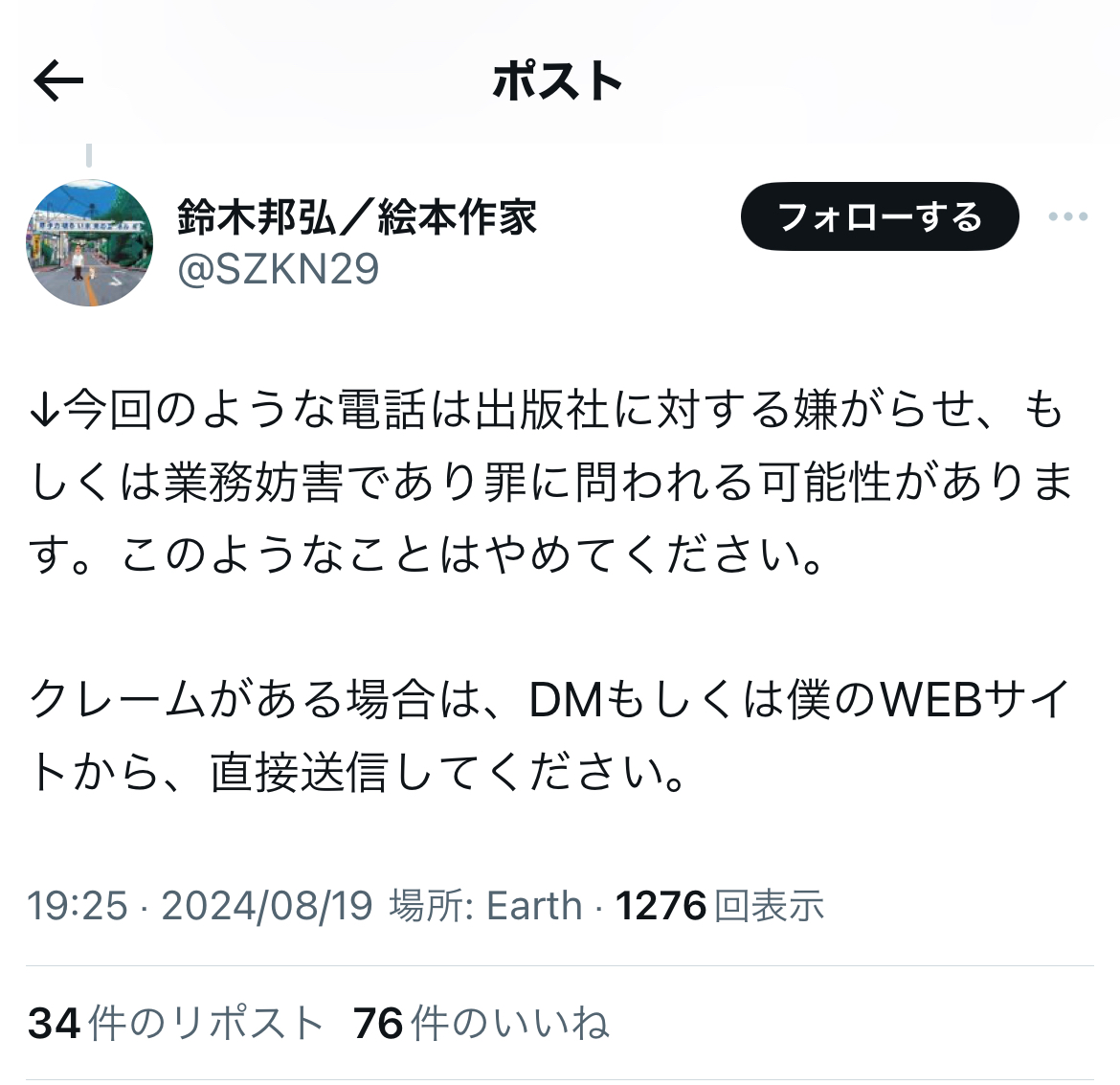Image resolution: width=1120 pixels, height=1085 pixels.
Task: Tap the フォローする button
Action: tap(880, 217)
